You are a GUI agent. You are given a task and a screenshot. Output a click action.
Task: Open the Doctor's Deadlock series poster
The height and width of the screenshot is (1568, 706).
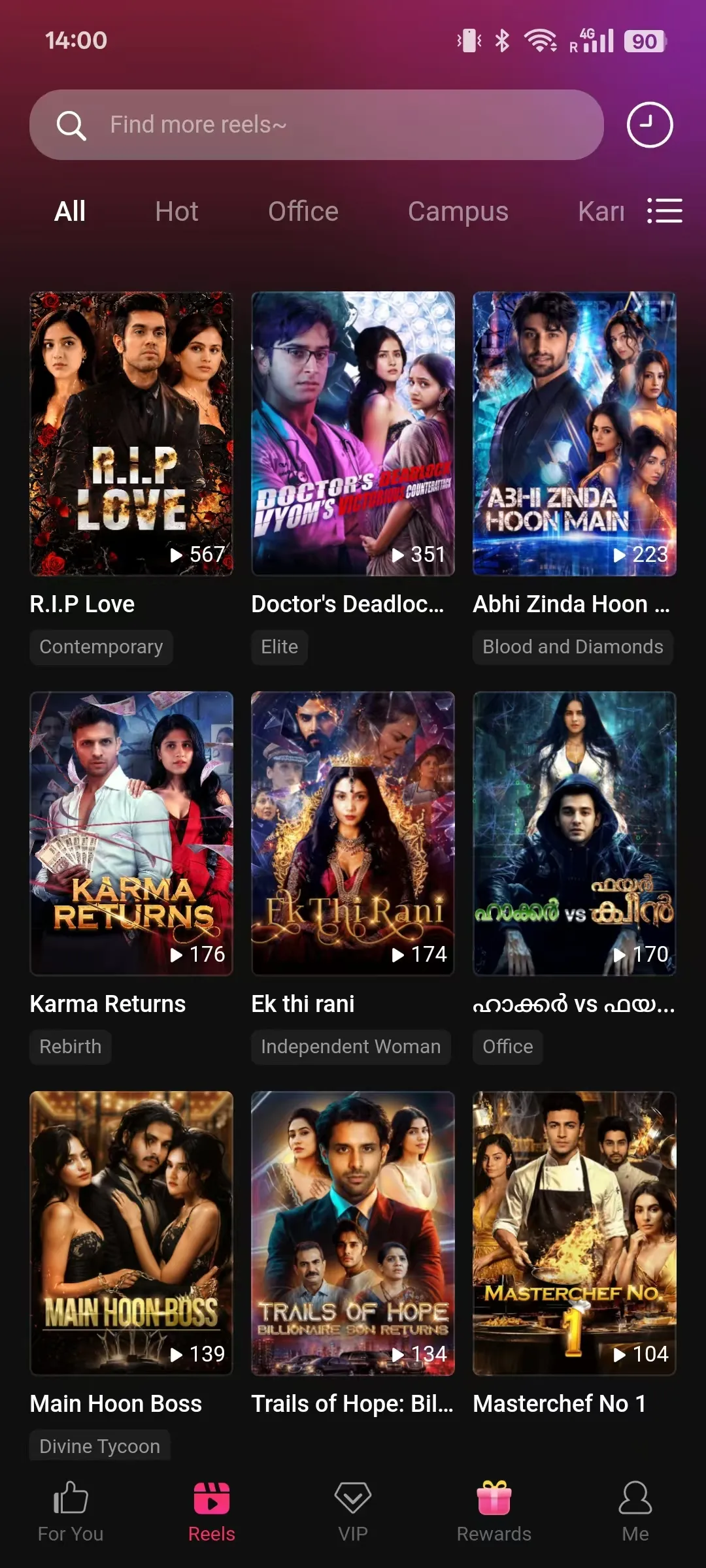coord(353,433)
